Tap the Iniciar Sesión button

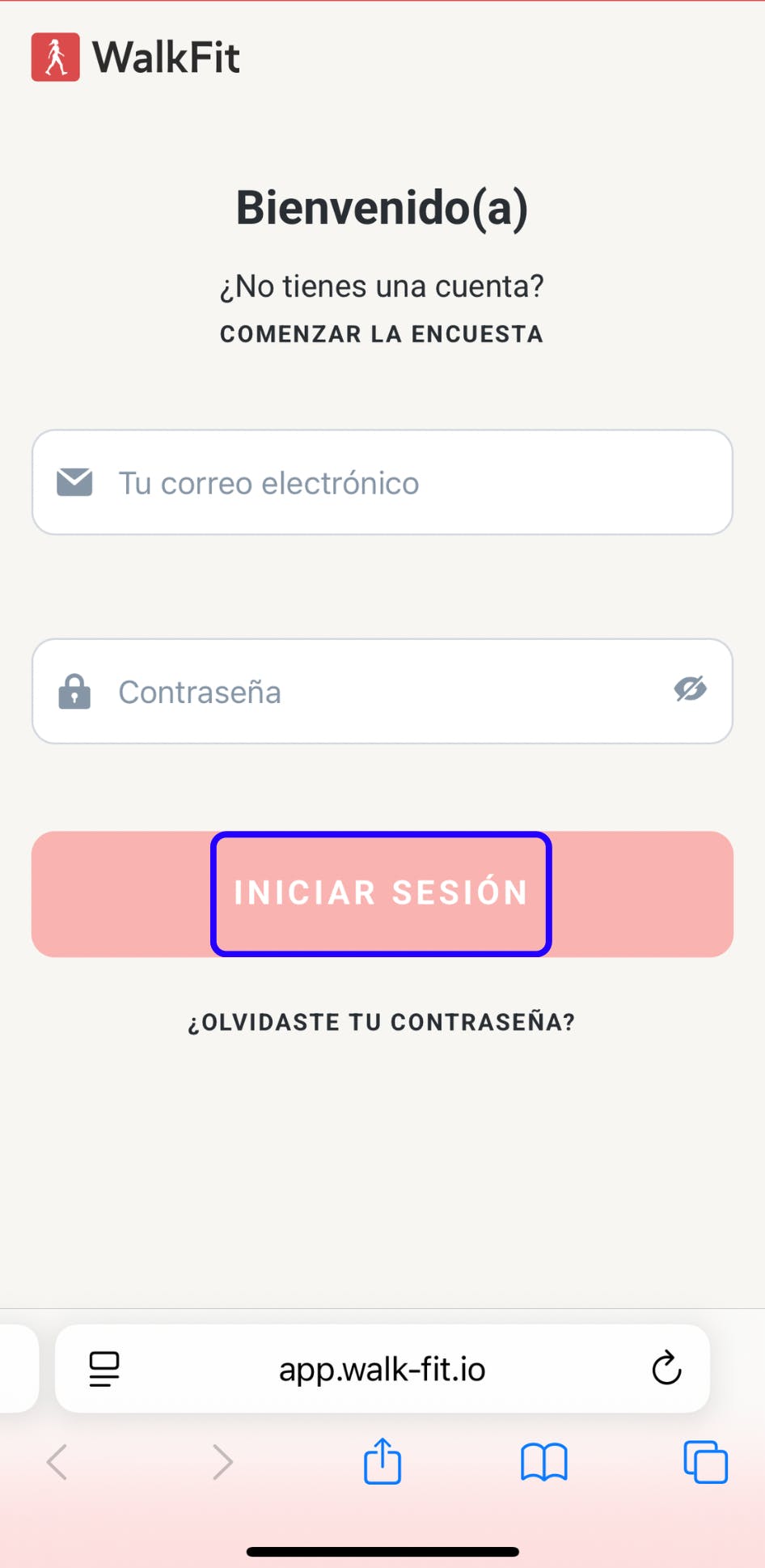pos(382,894)
